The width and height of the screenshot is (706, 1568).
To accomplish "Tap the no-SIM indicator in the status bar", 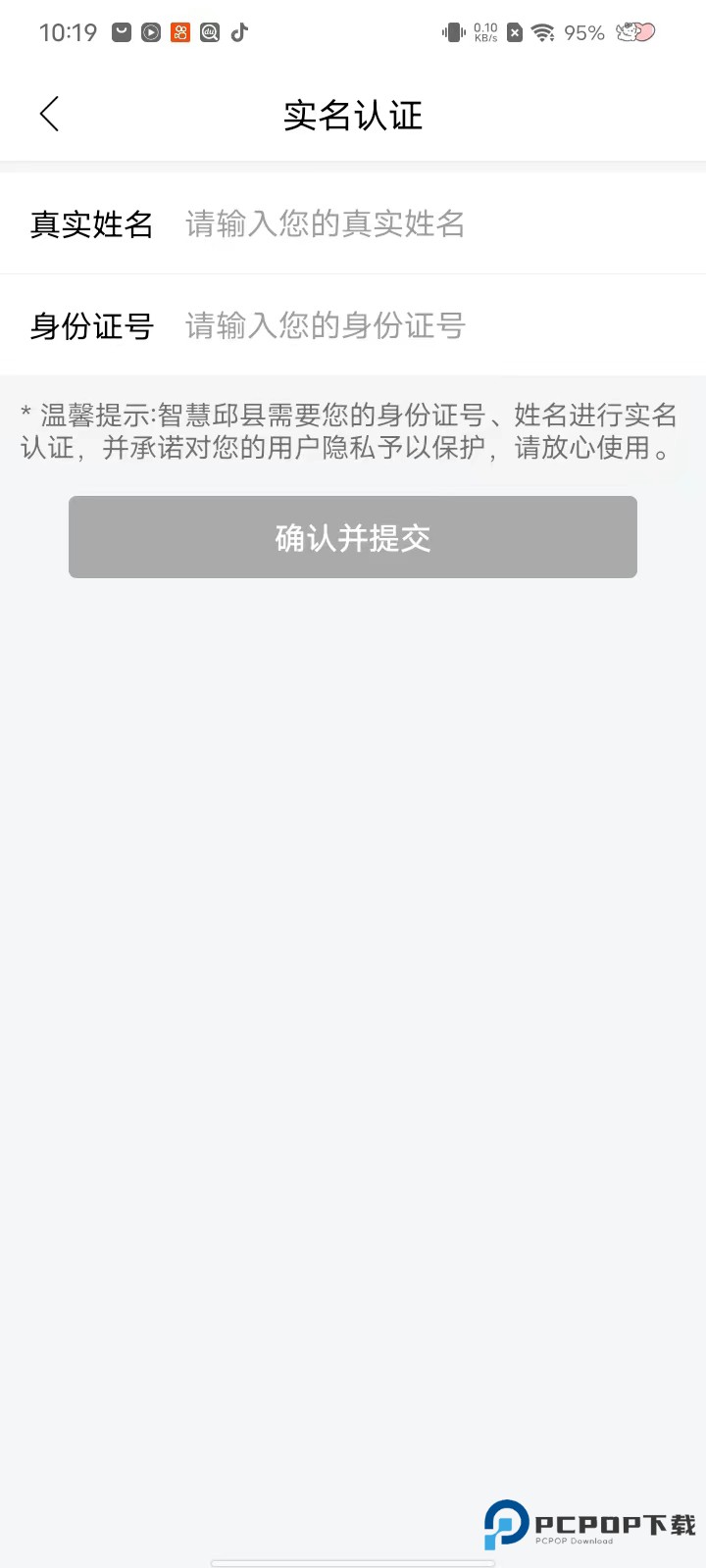I will (514, 32).
